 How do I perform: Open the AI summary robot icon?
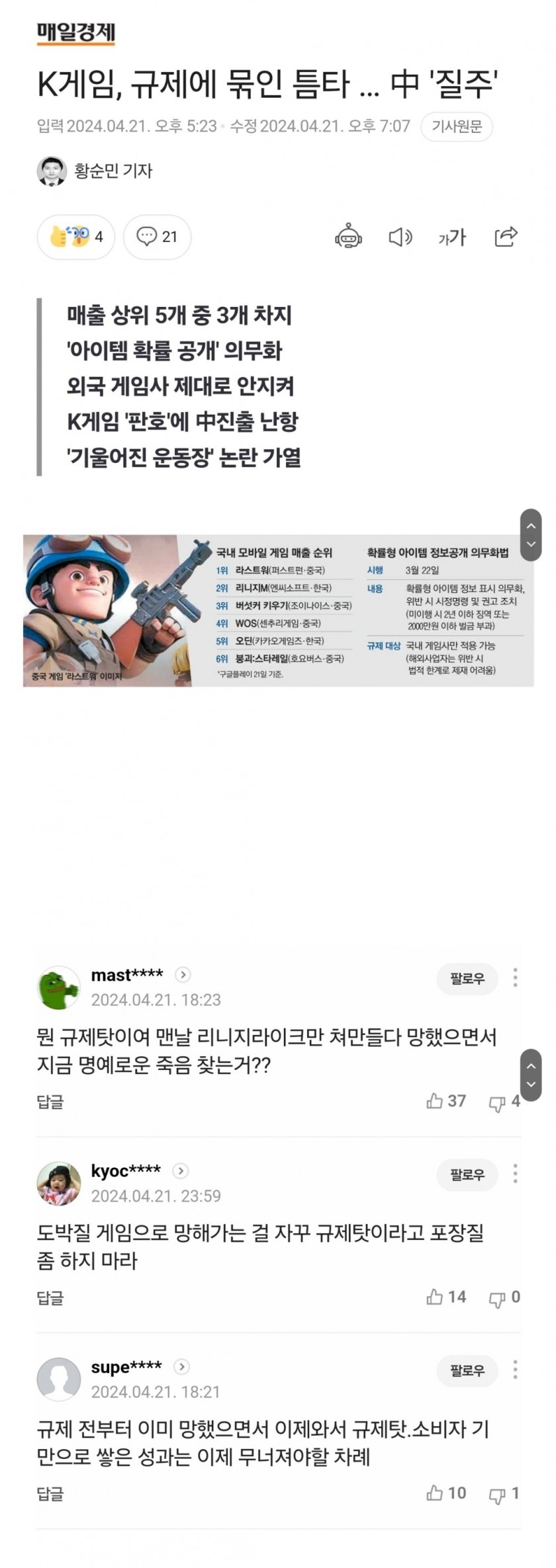[348, 237]
